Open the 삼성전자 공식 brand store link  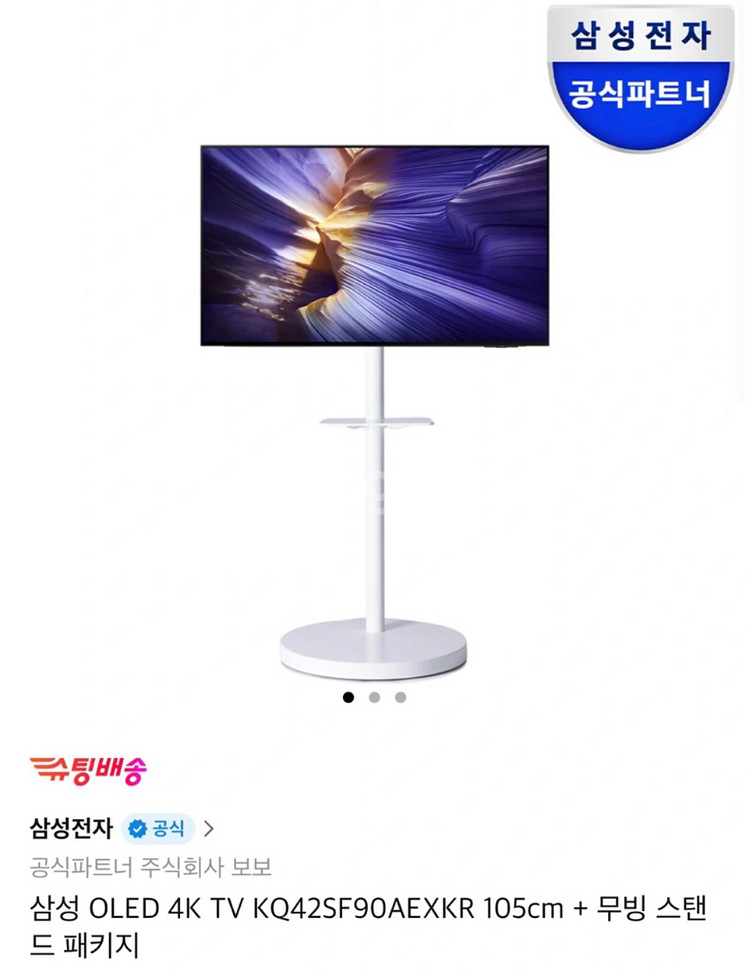[122, 828]
